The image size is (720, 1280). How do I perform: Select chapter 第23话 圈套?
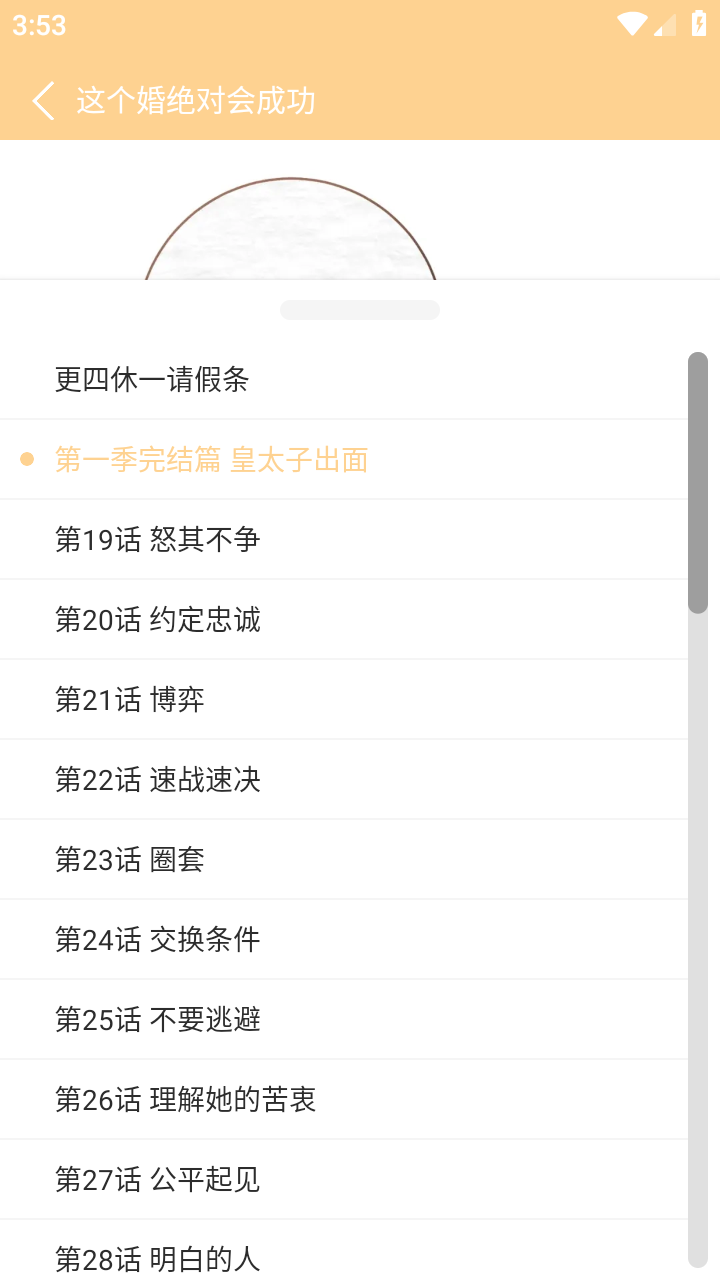[x=344, y=860]
